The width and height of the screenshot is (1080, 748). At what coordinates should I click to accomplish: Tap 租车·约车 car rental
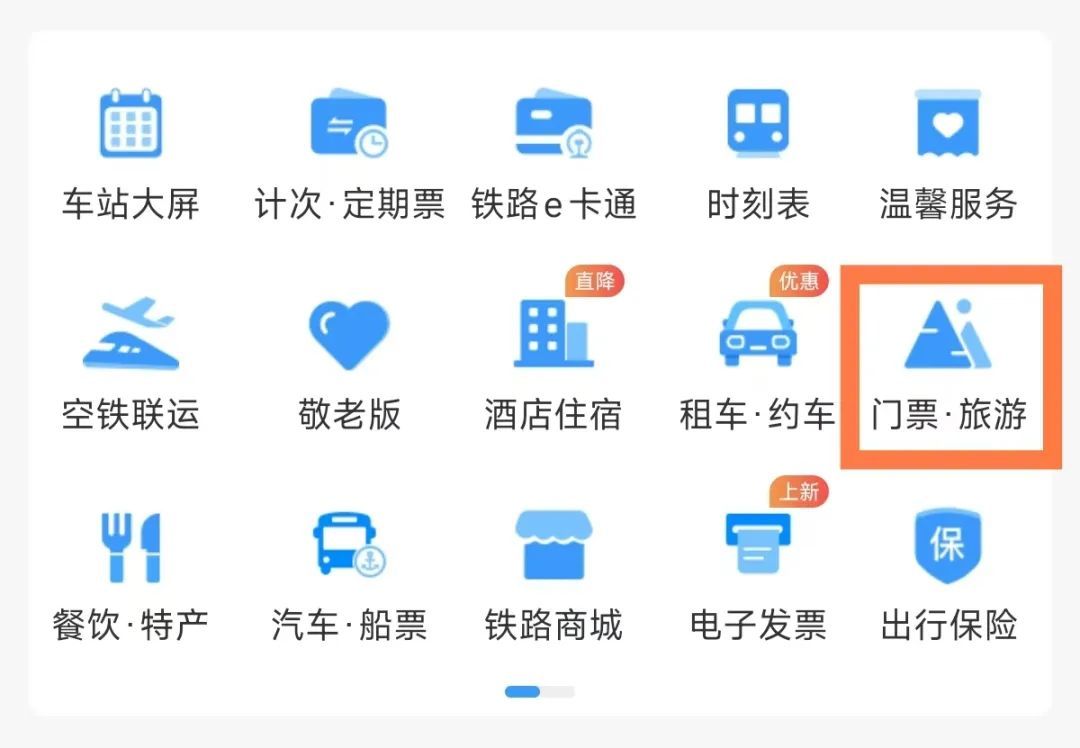pos(757,365)
